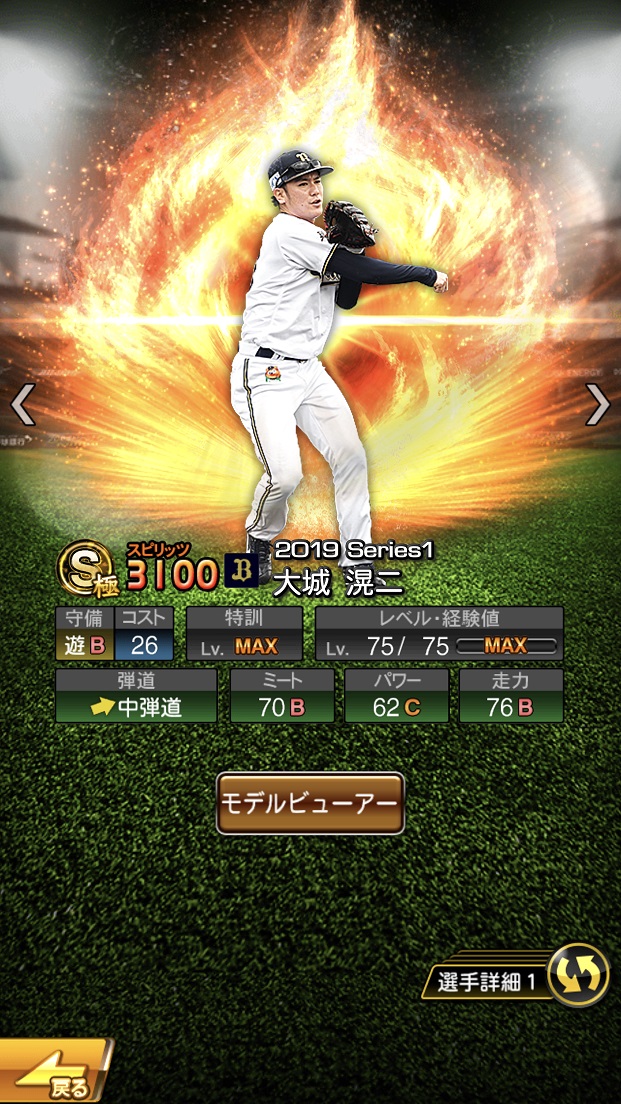Viewport: 621px width, 1104px height.
Task: Show the previous player with left arrow
Action: (x=22, y=403)
